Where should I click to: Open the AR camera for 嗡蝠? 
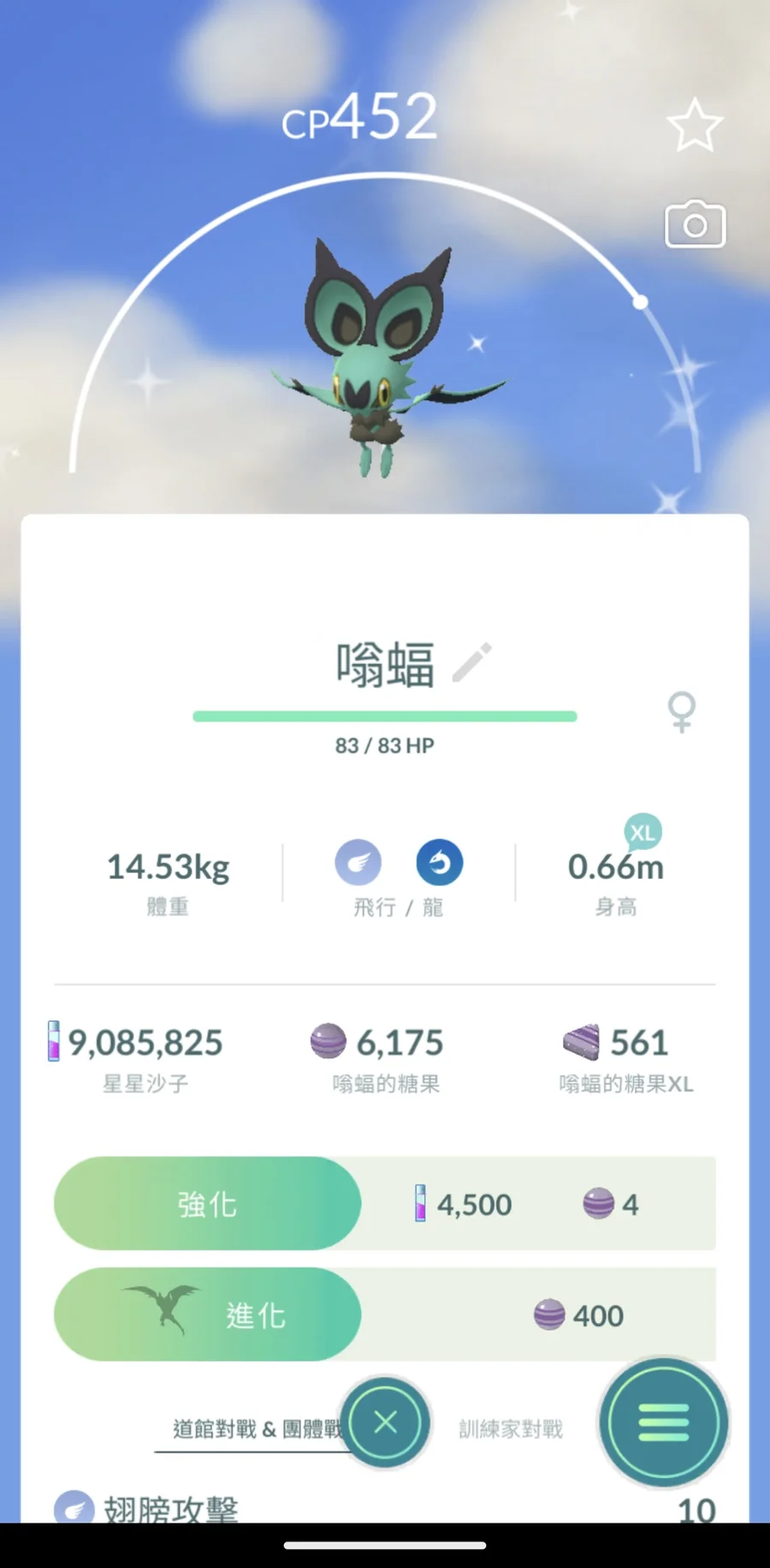point(695,224)
